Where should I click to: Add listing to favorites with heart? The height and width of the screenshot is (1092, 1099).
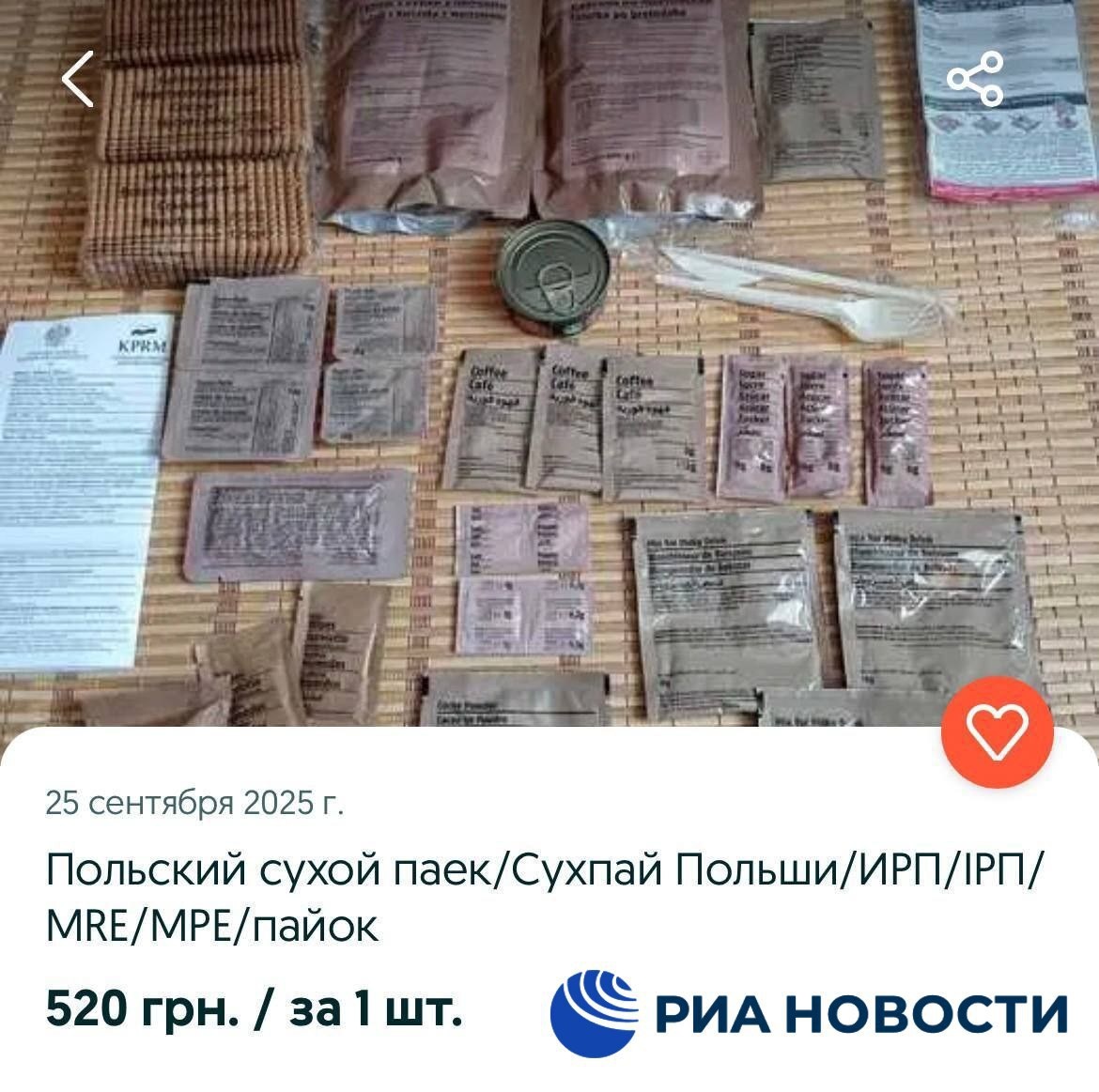(x=998, y=732)
